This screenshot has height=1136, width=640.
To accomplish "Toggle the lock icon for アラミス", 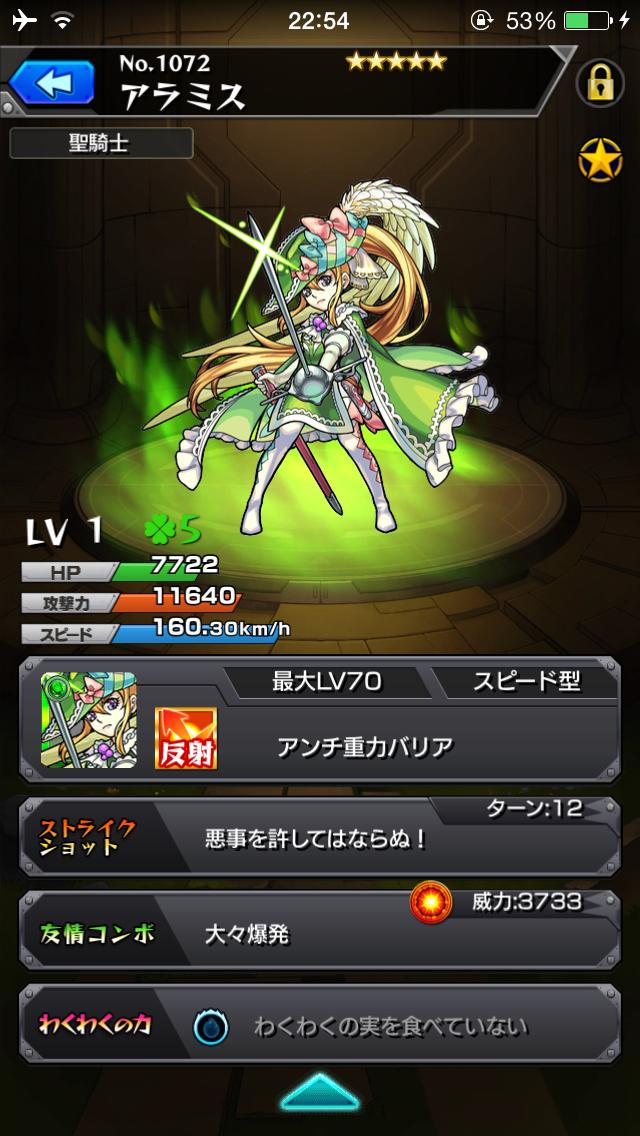I will pos(600,84).
